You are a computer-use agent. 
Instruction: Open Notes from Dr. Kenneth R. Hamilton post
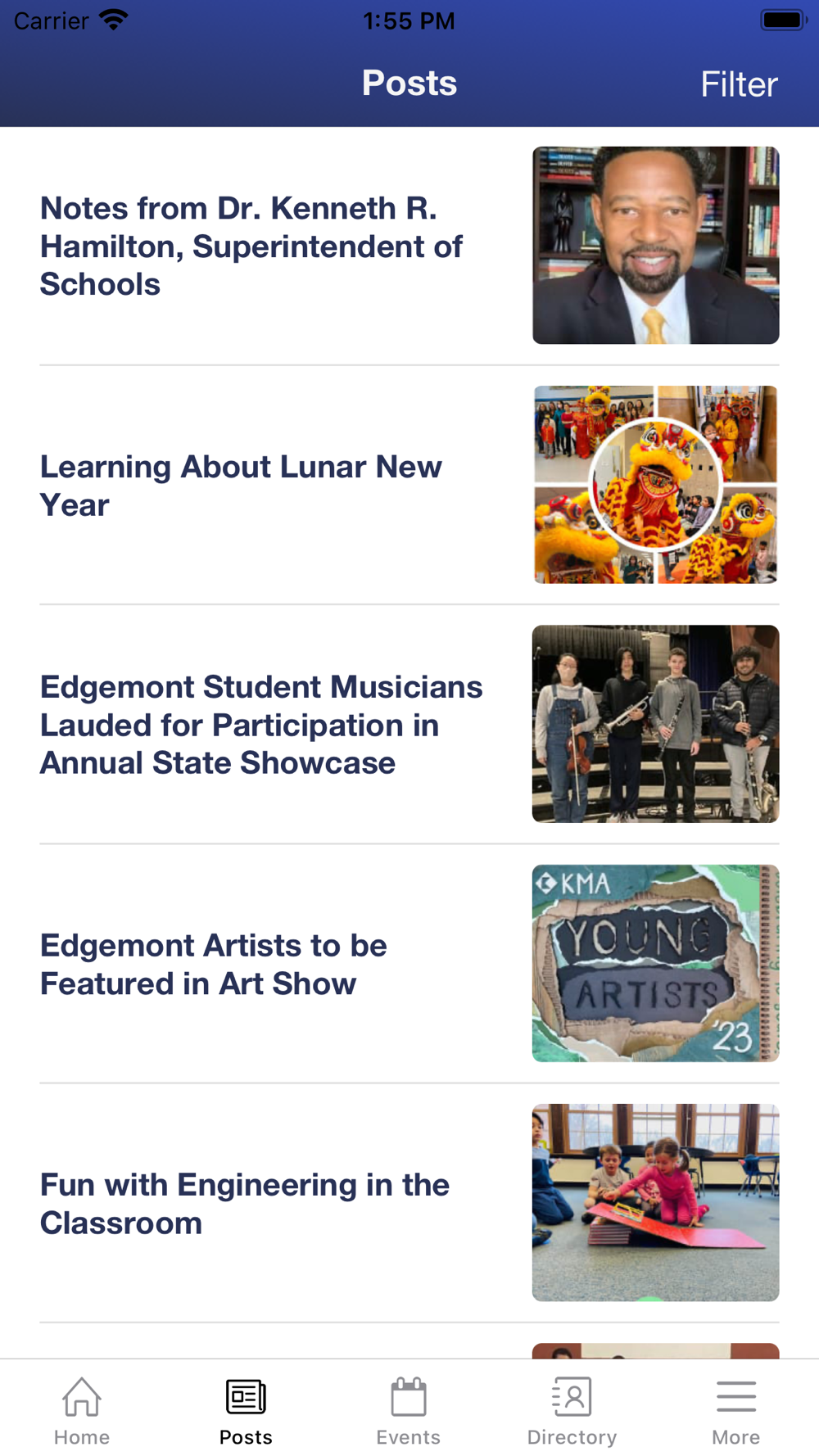tap(251, 246)
